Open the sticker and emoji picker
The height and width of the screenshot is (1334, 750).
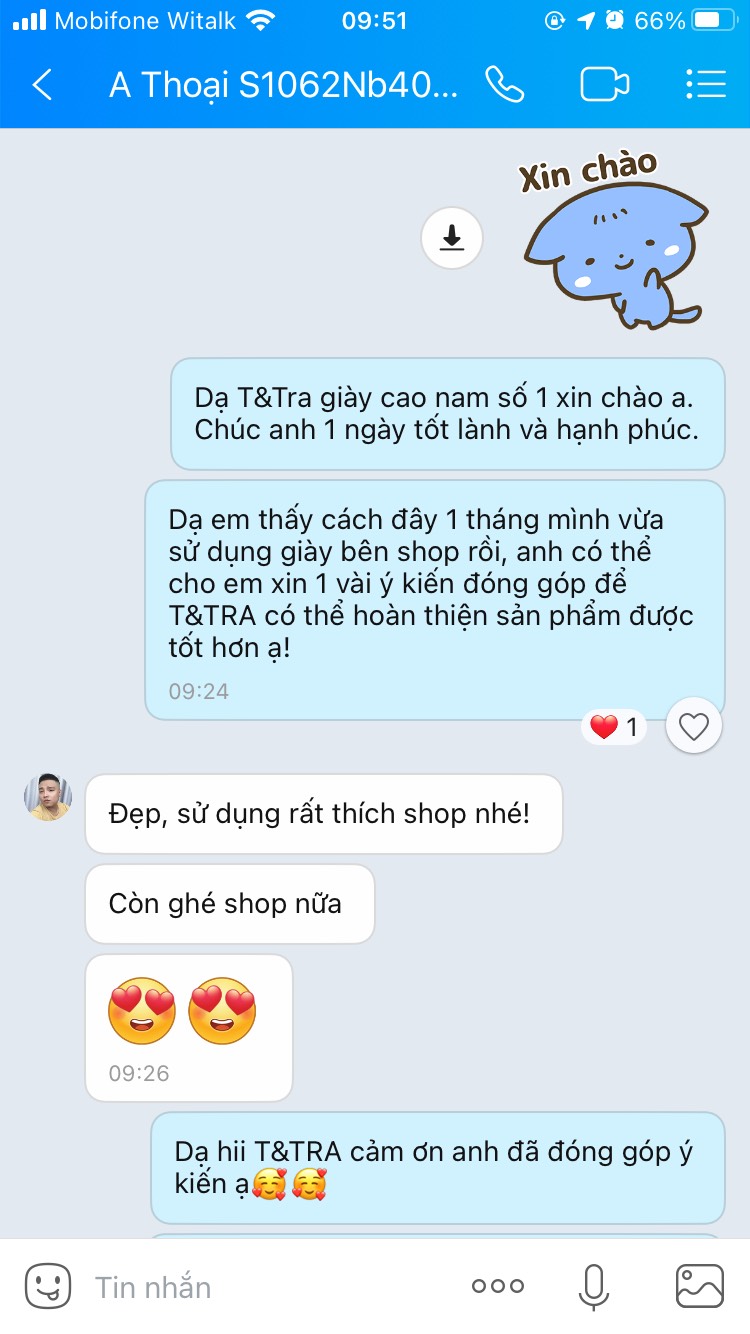48,1286
